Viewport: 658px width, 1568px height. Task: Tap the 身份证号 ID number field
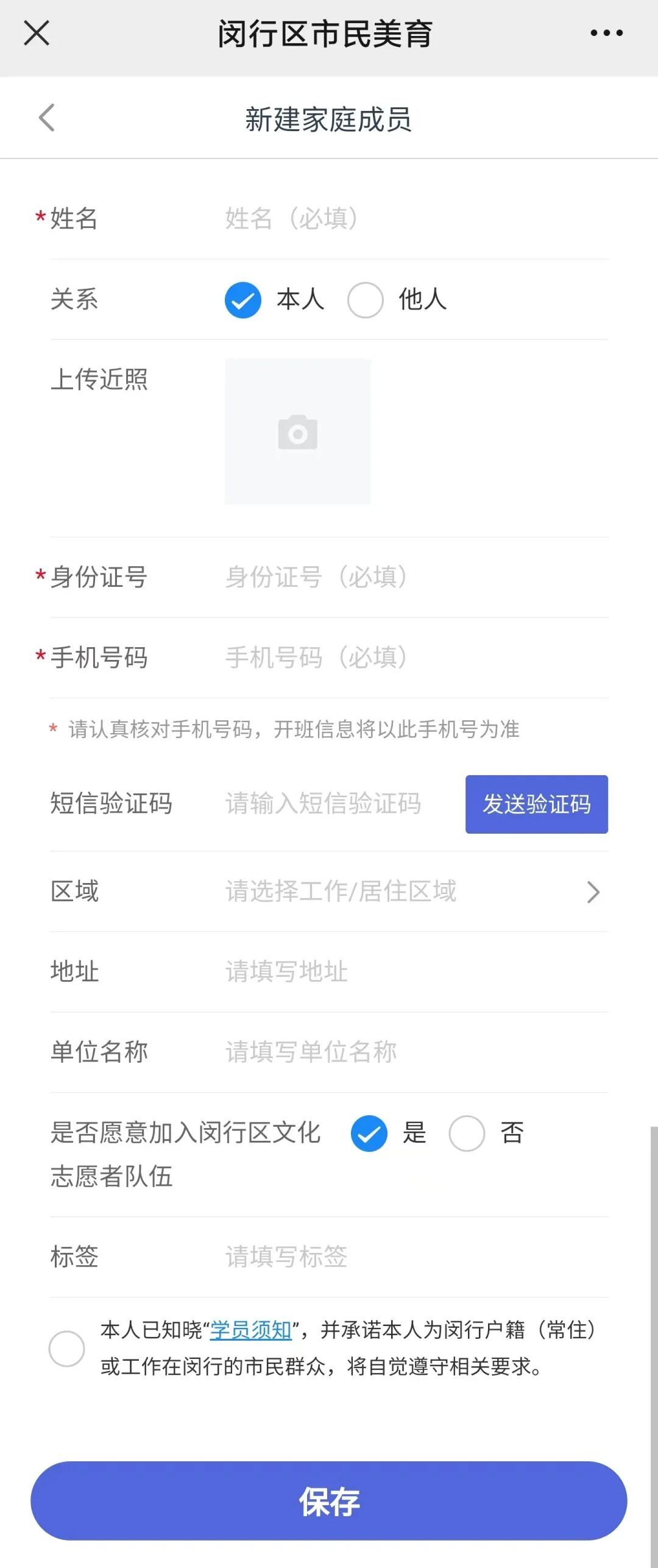(x=414, y=577)
